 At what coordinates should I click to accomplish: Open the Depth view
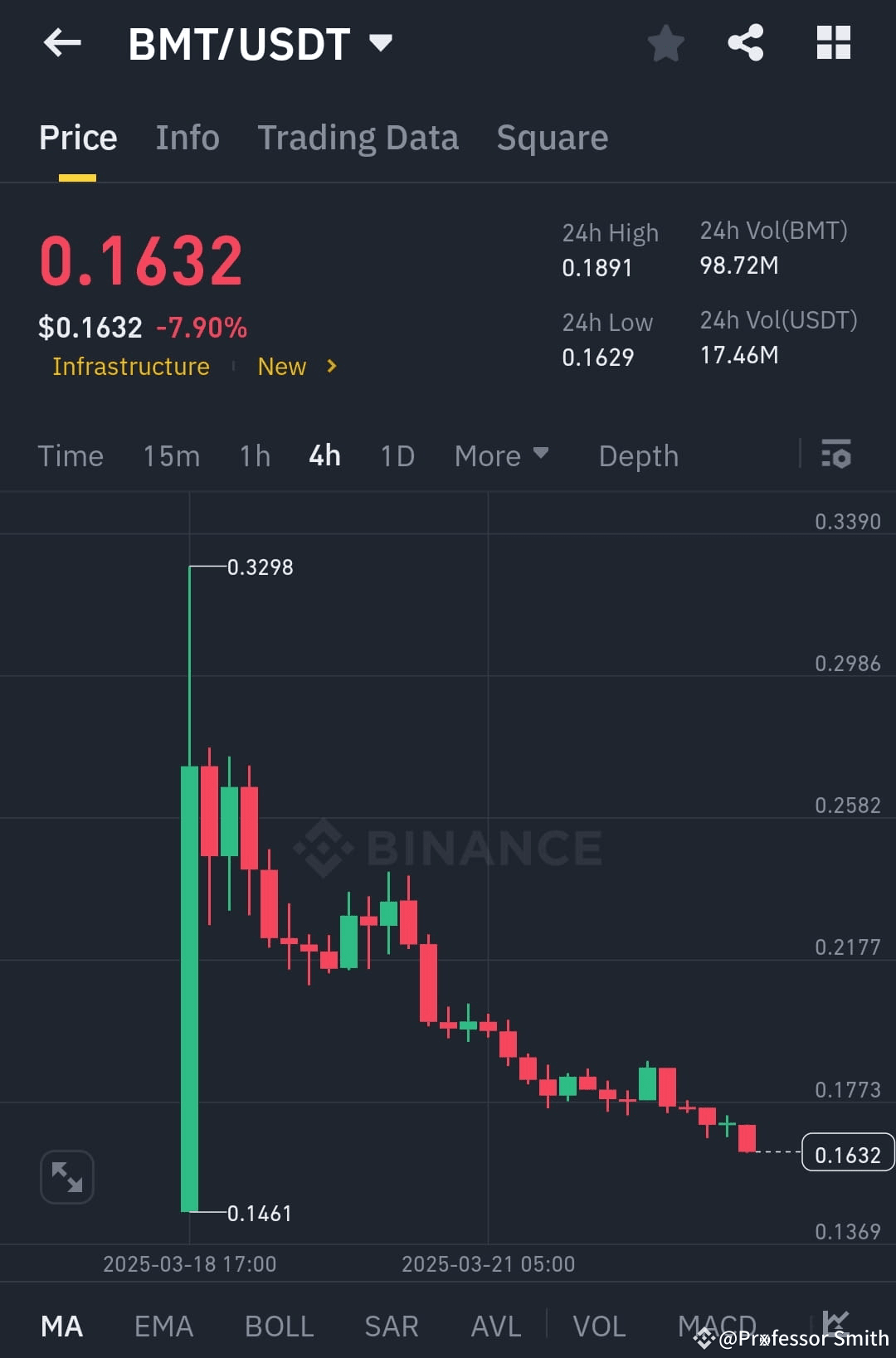(x=638, y=455)
